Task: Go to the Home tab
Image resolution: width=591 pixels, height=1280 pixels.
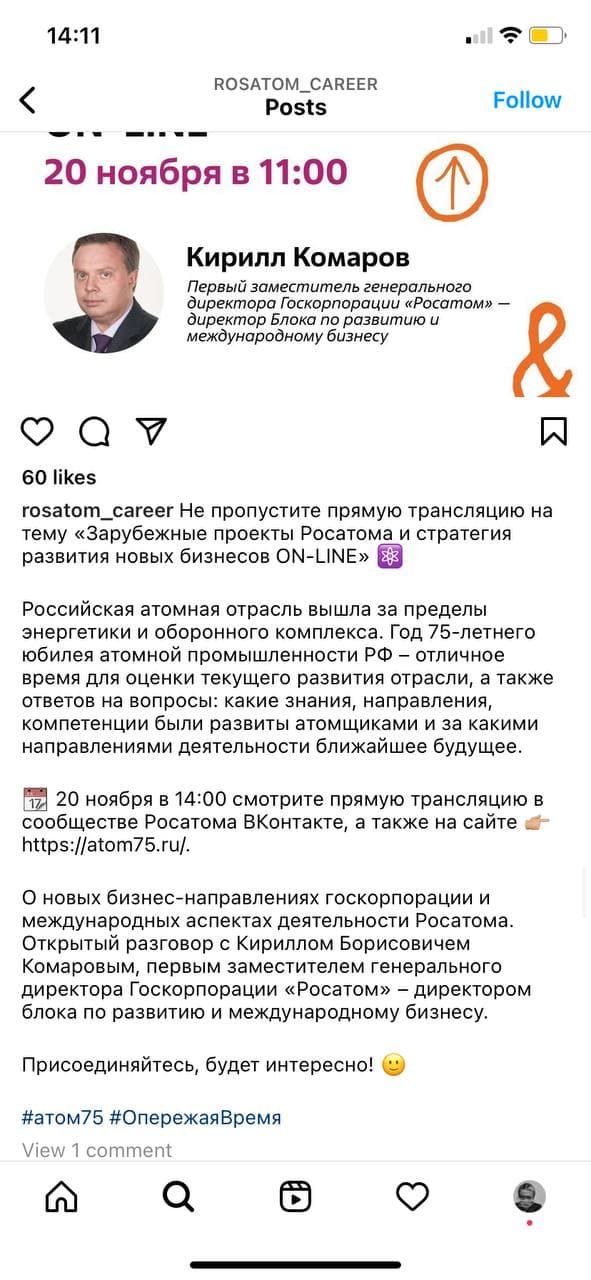Action: (61, 1196)
